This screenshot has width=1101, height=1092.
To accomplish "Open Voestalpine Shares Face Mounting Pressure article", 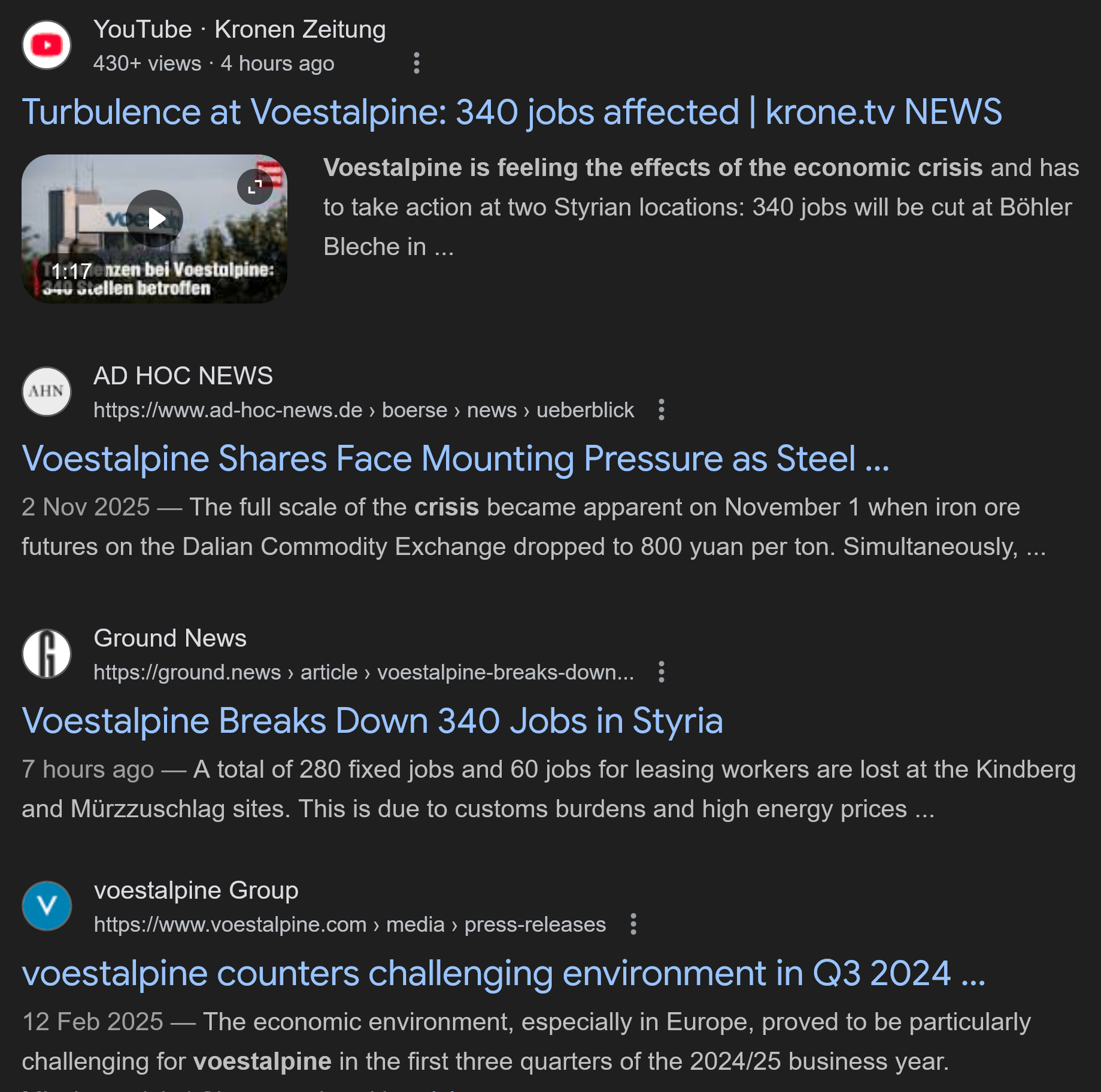I will [x=456, y=459].
